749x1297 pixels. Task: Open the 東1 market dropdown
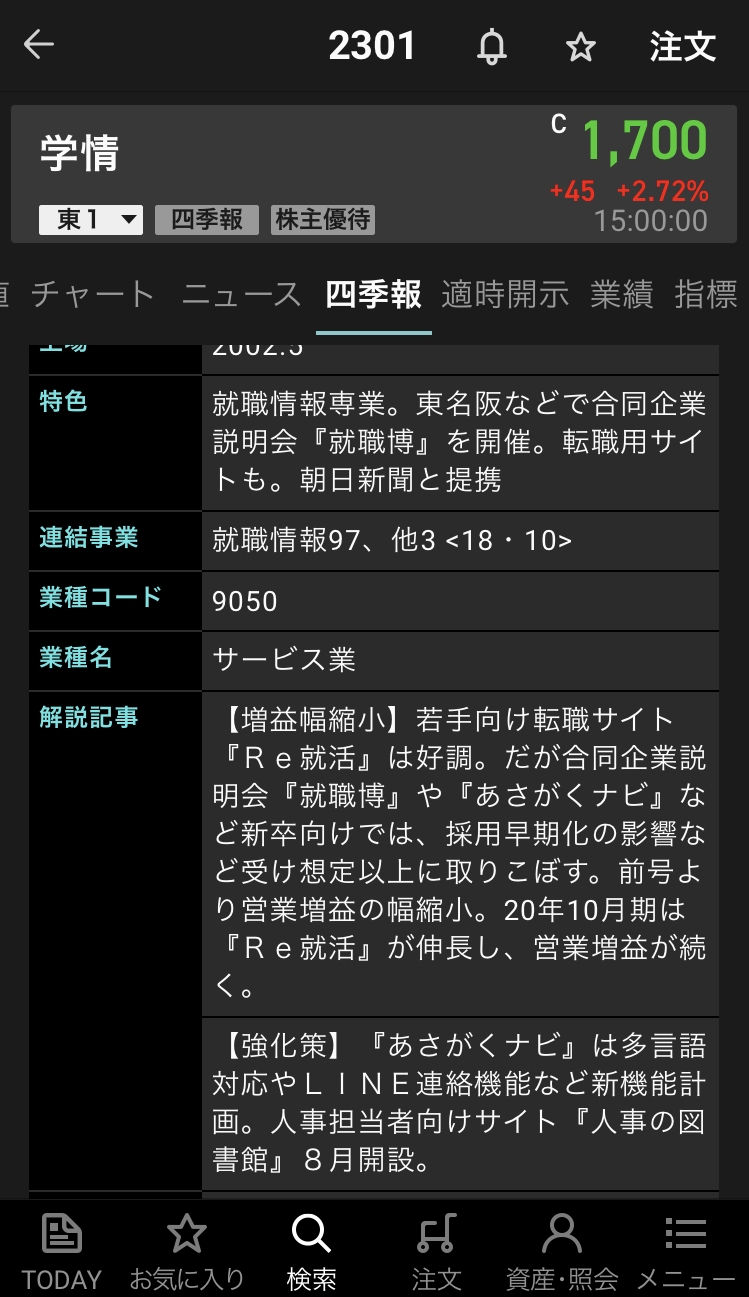(x=91, y=220)
